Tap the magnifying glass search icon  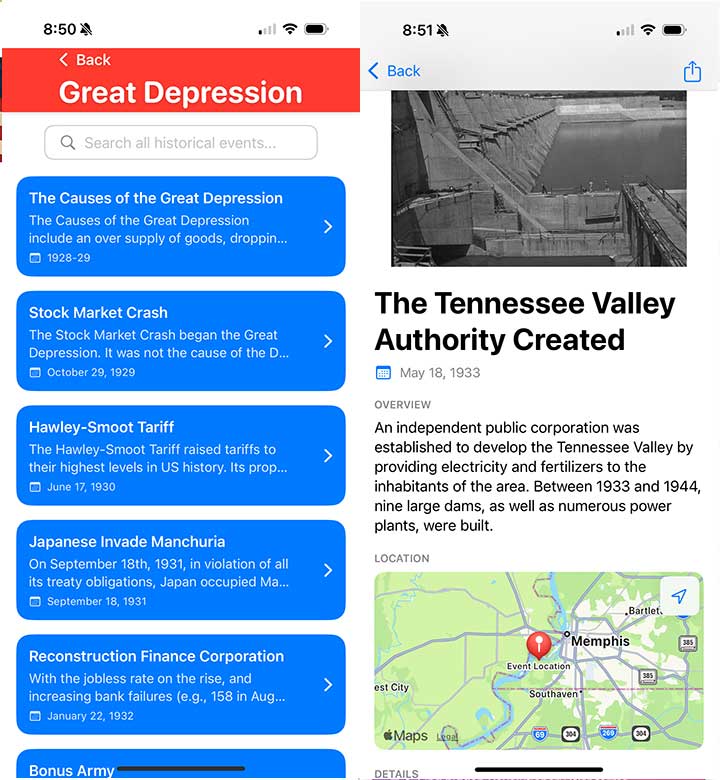click(66, 142)
